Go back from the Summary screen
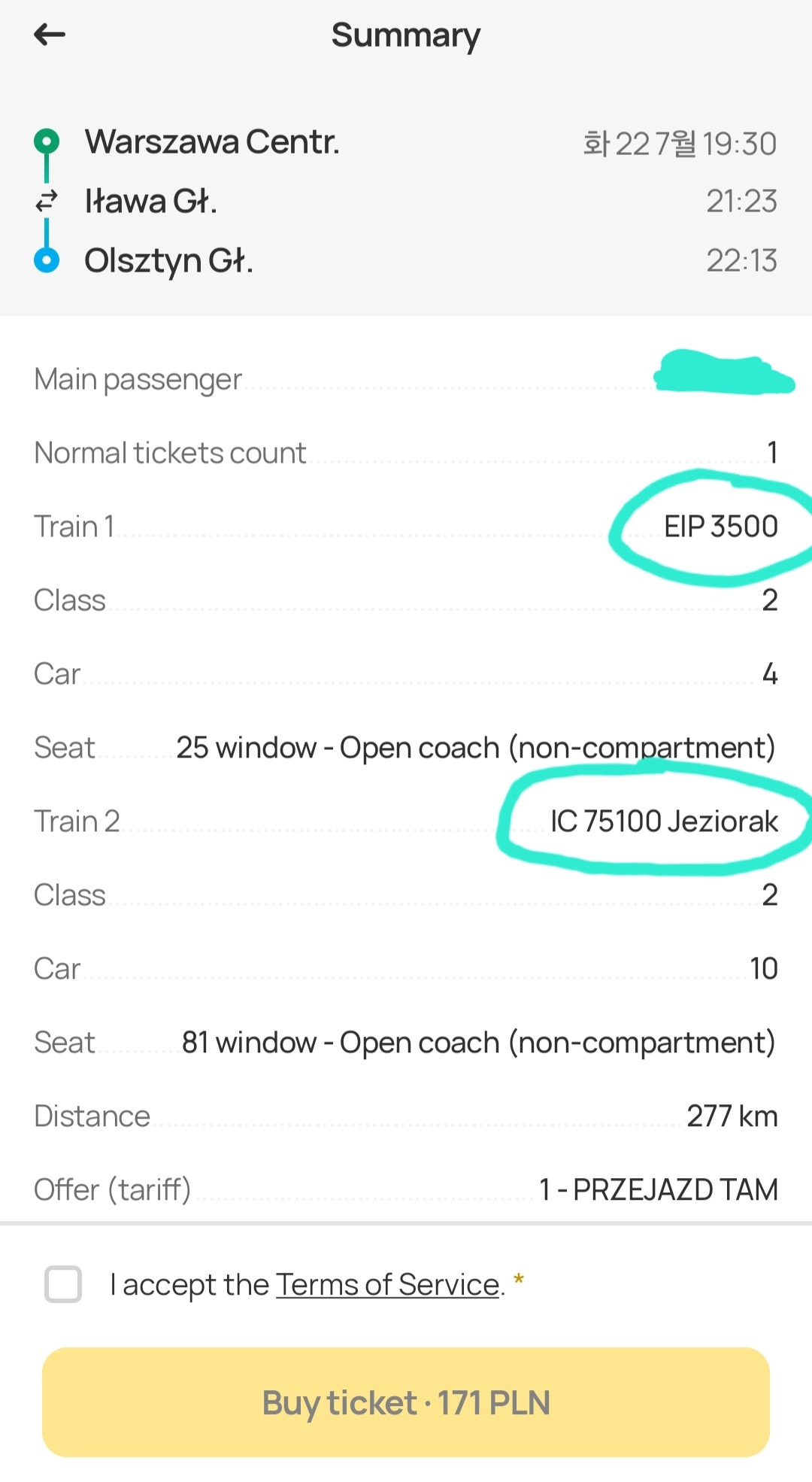The height and width of the screenshot is (1482, 812). [50, 35]
